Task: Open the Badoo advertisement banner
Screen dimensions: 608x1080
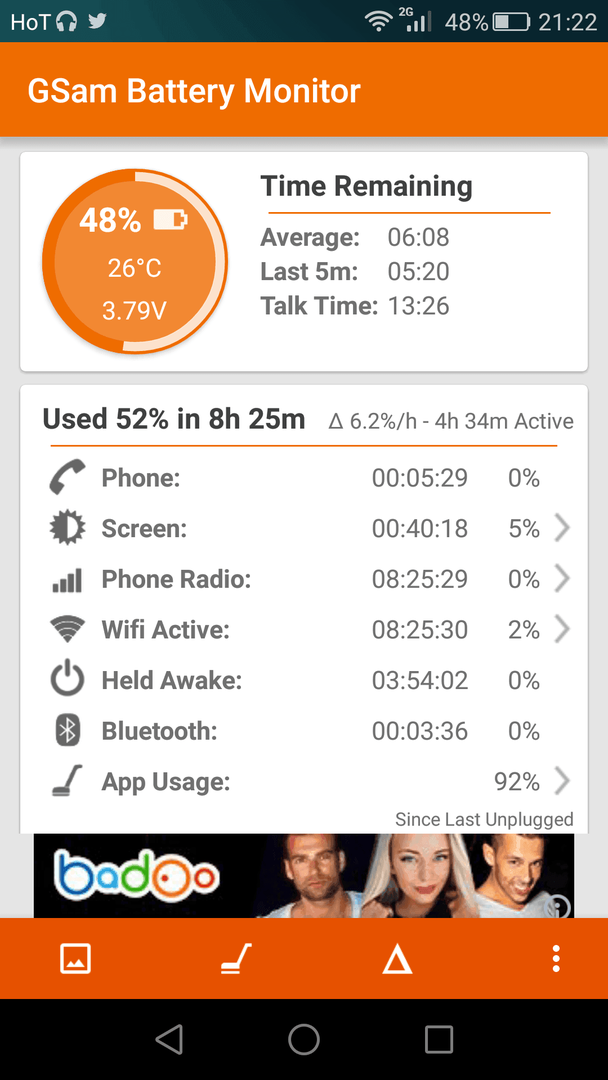Action: click(x=304, y=875)
